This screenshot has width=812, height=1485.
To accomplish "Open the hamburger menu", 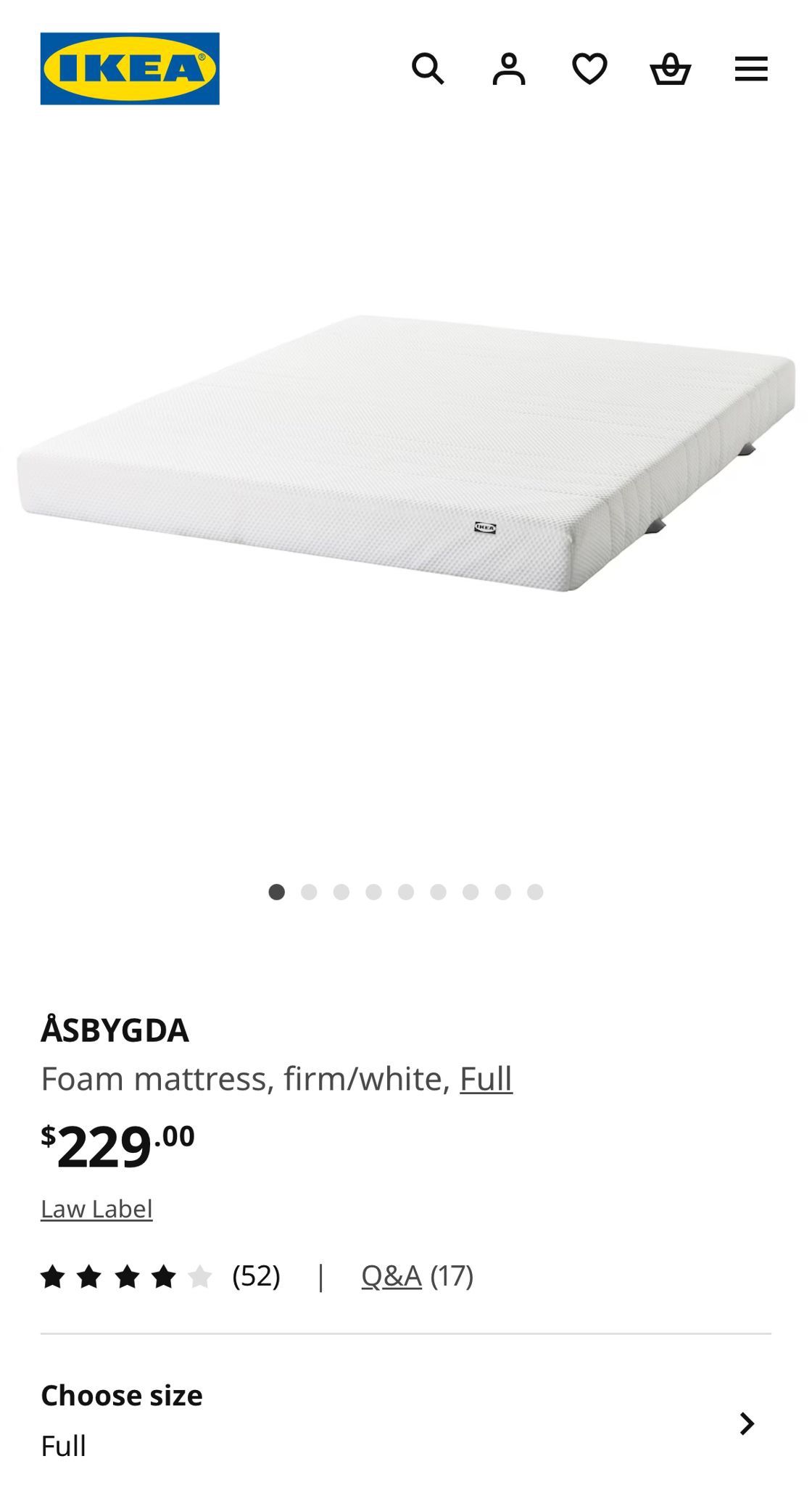I will pos(751,69).
